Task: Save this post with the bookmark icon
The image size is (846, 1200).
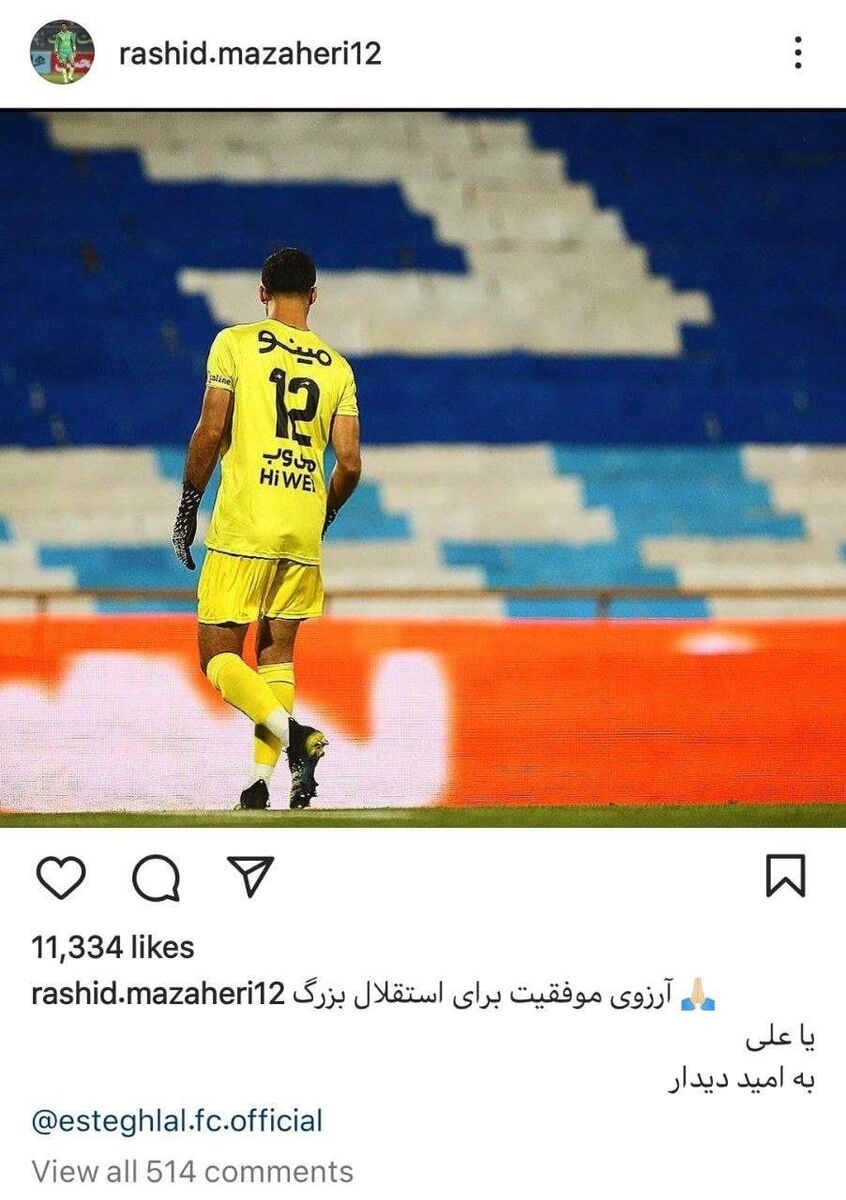Action: point(785,877)
